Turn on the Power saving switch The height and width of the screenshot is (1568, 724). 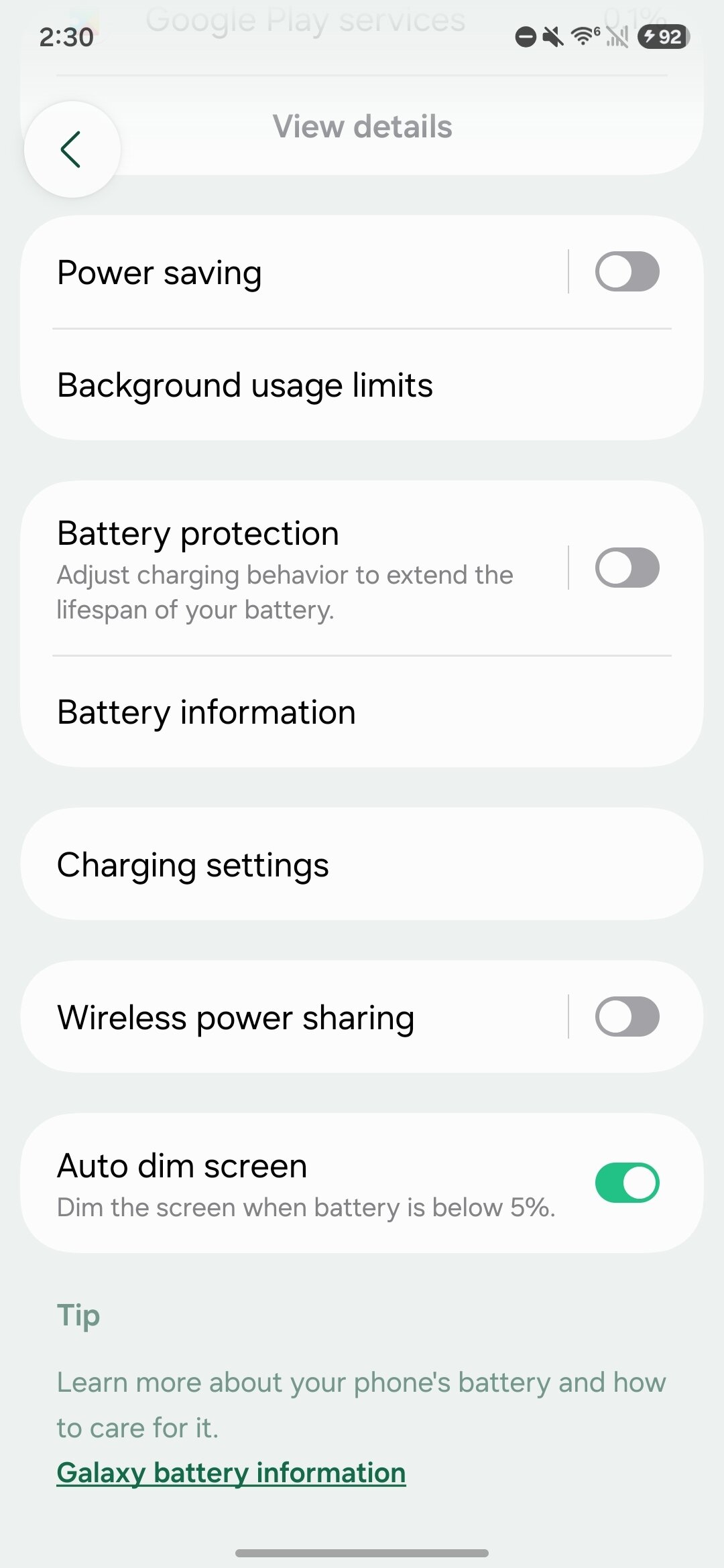click(x=627, y=271)
